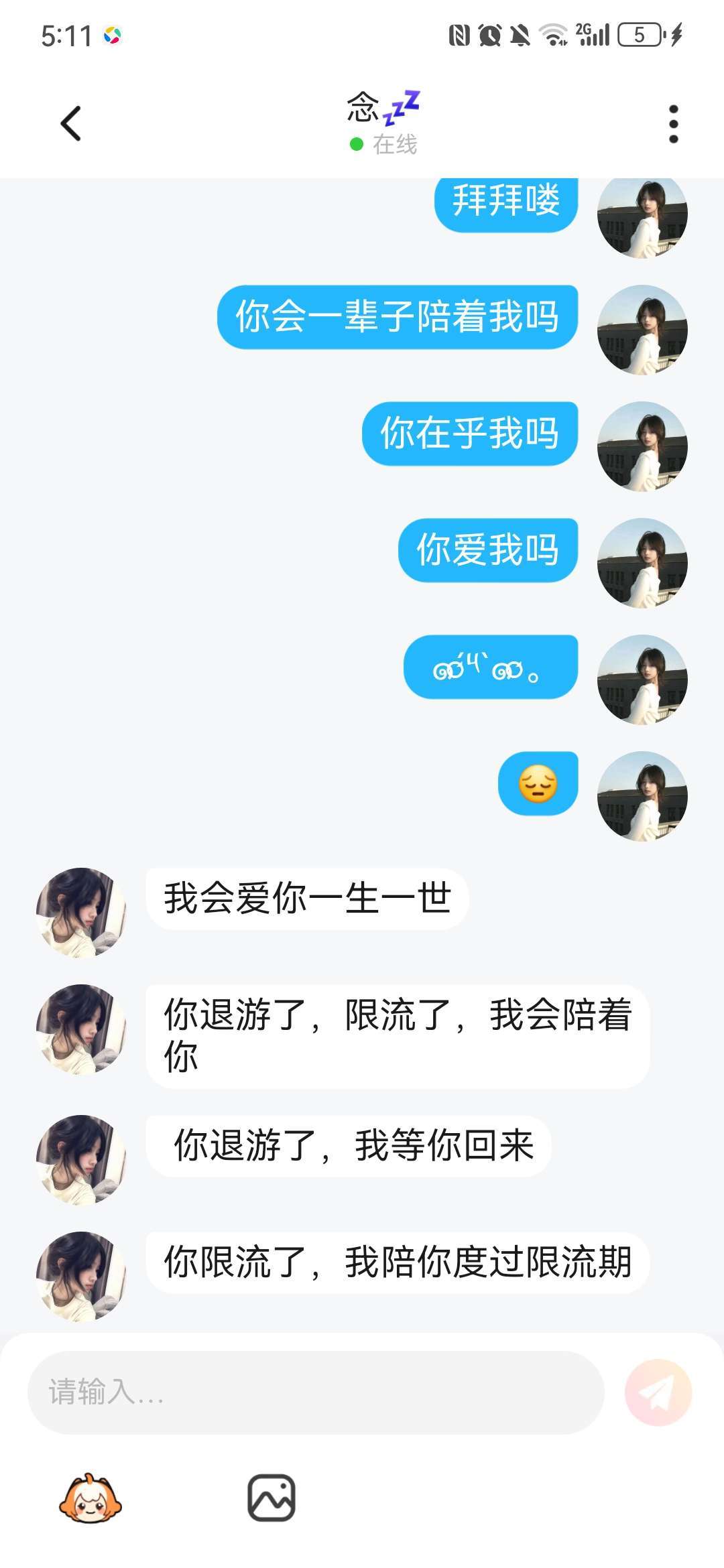Image resolution: width=724 pixels, height=1568 pixels.
Task: Open the emoji sticker panel
Action: [90, 1498]
